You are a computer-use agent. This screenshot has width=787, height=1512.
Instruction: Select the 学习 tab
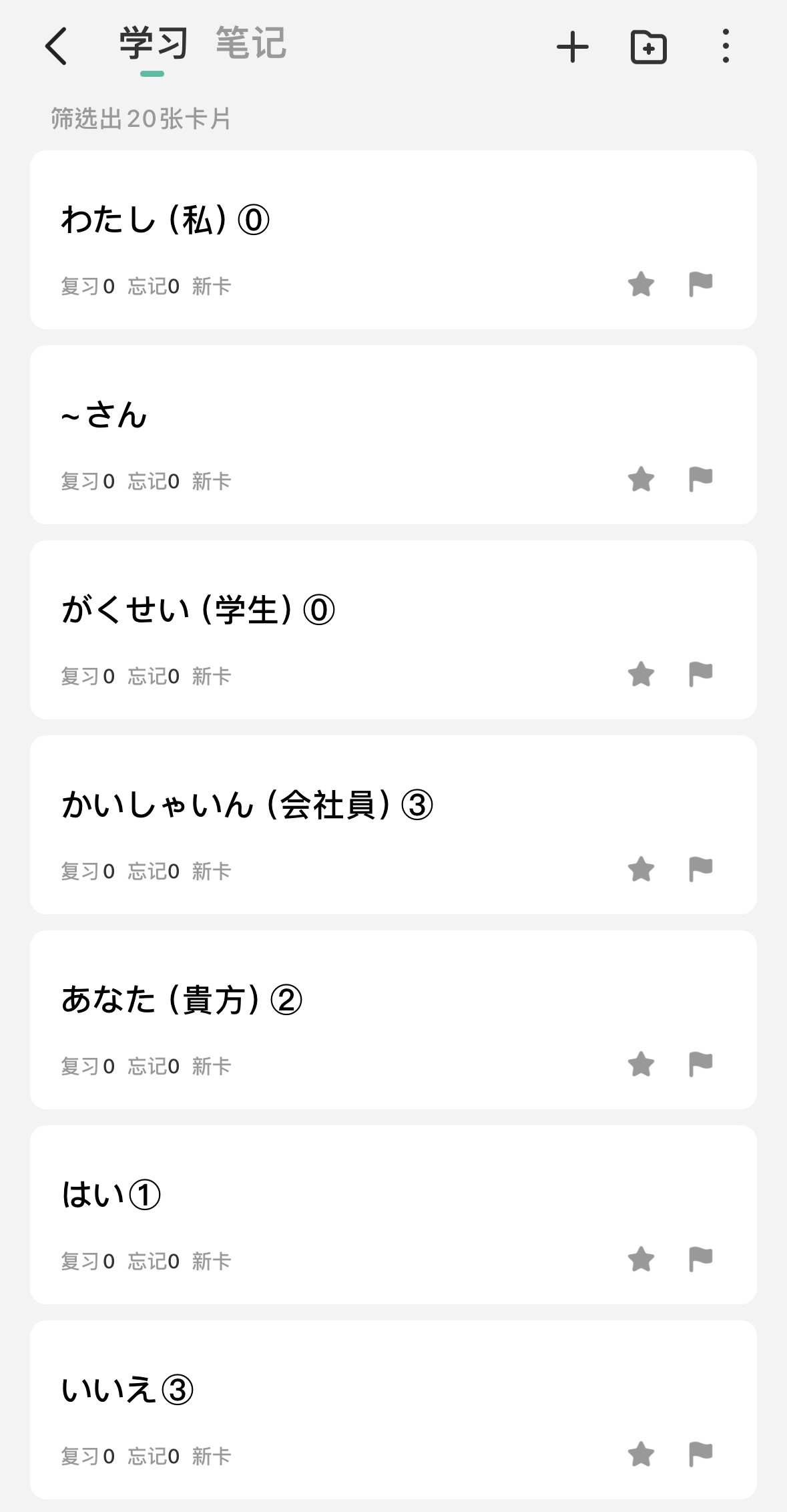[x=153, y=44]
